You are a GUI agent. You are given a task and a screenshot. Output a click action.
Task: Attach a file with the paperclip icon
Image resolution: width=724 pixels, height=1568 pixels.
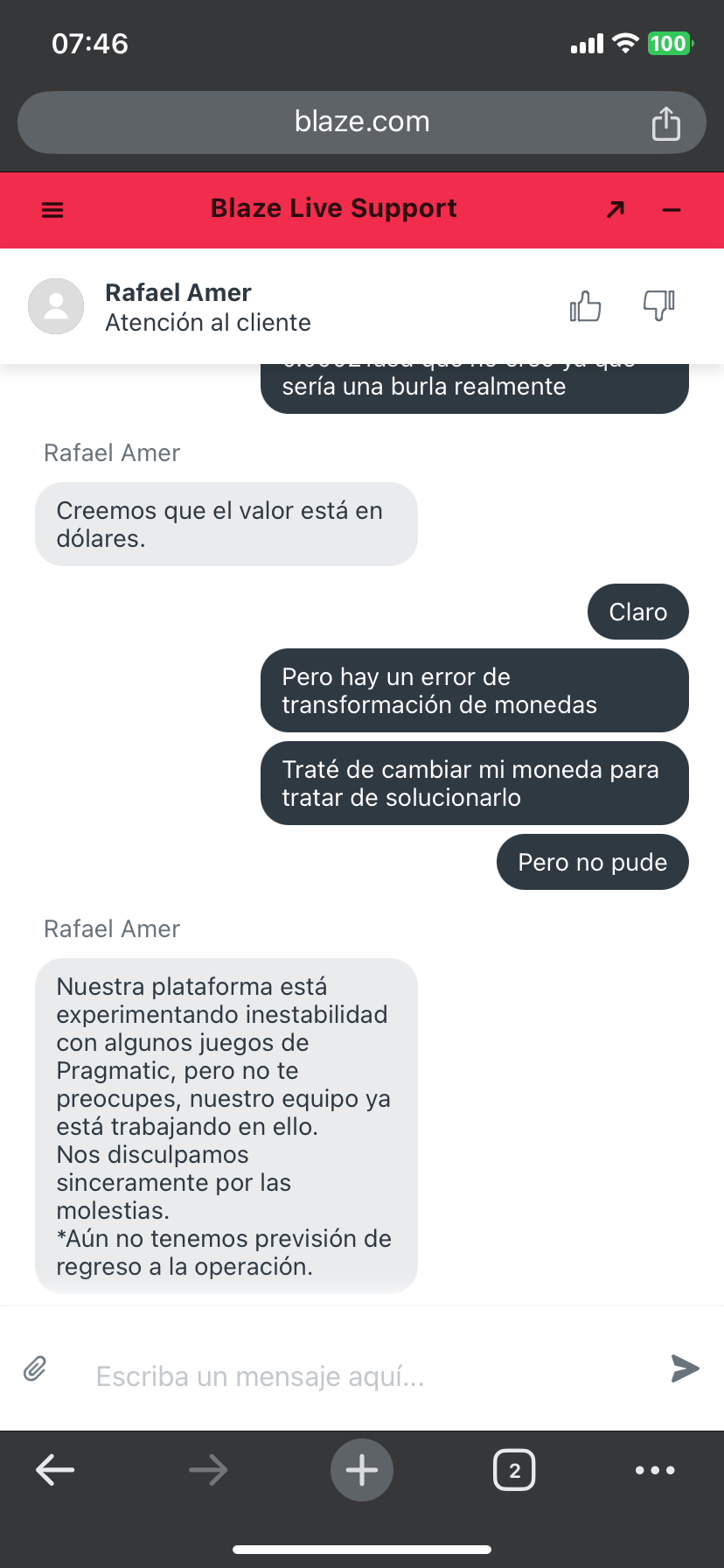tap(35, 1368)
